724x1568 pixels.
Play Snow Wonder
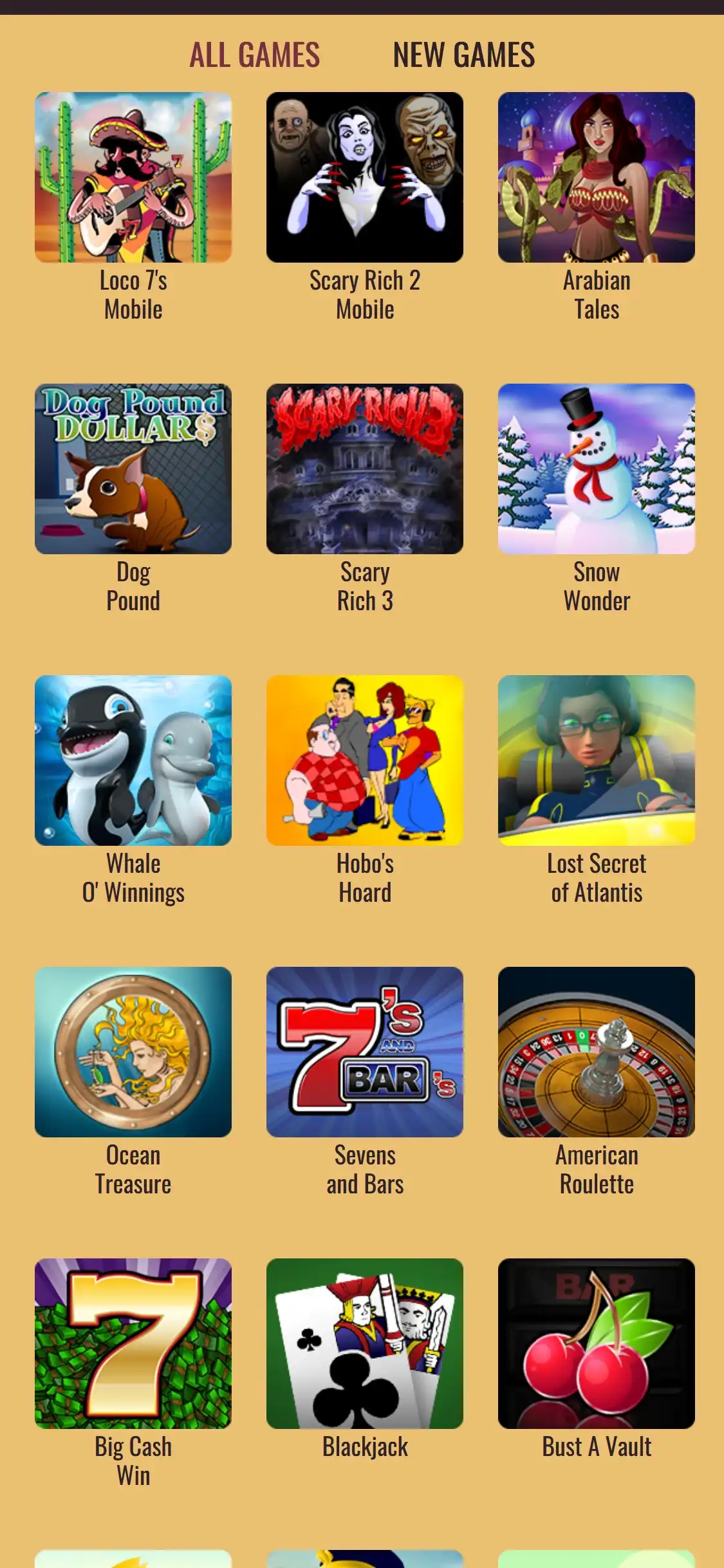(597, 469)
